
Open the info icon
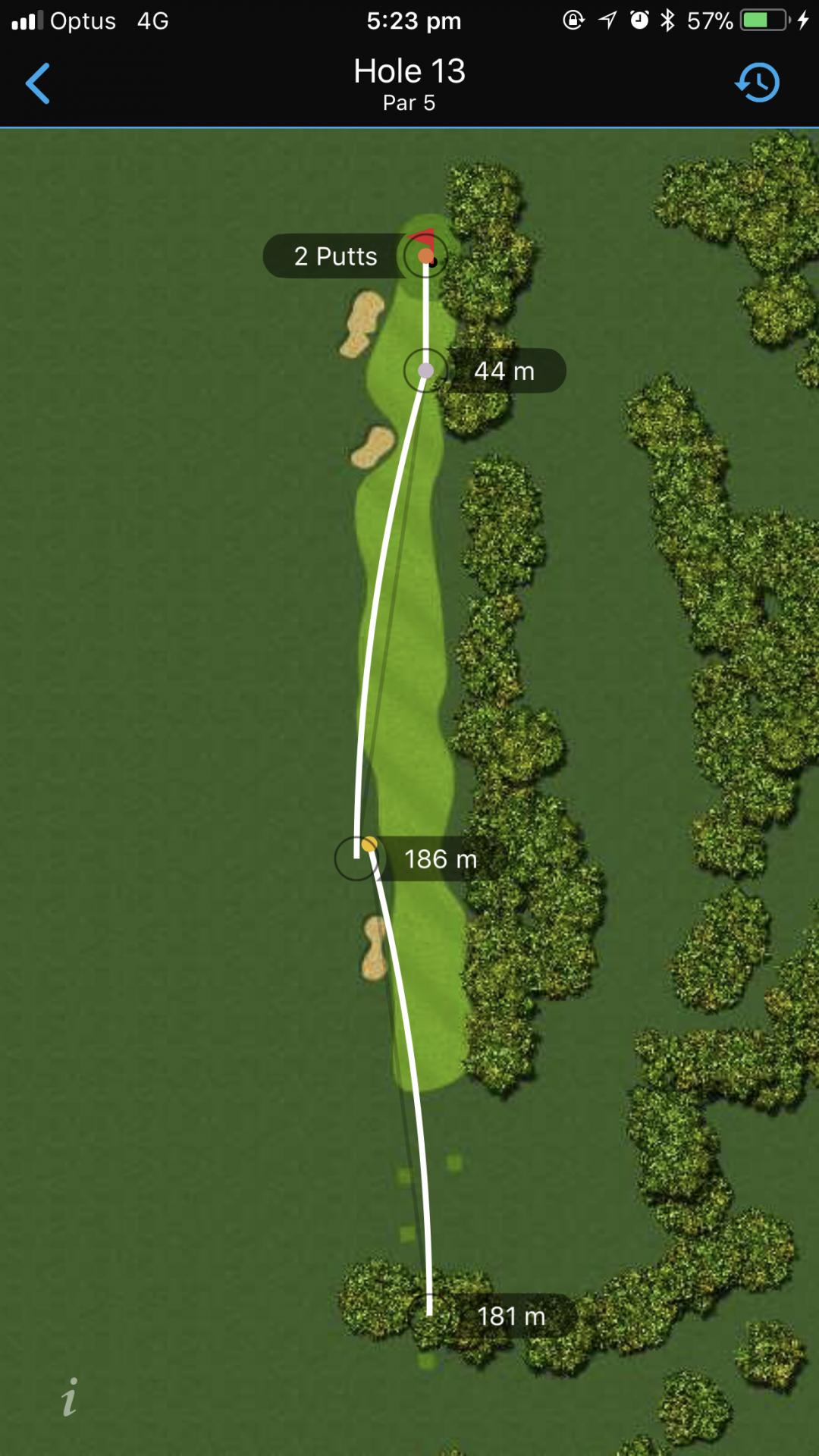(x=70, y=1396)
